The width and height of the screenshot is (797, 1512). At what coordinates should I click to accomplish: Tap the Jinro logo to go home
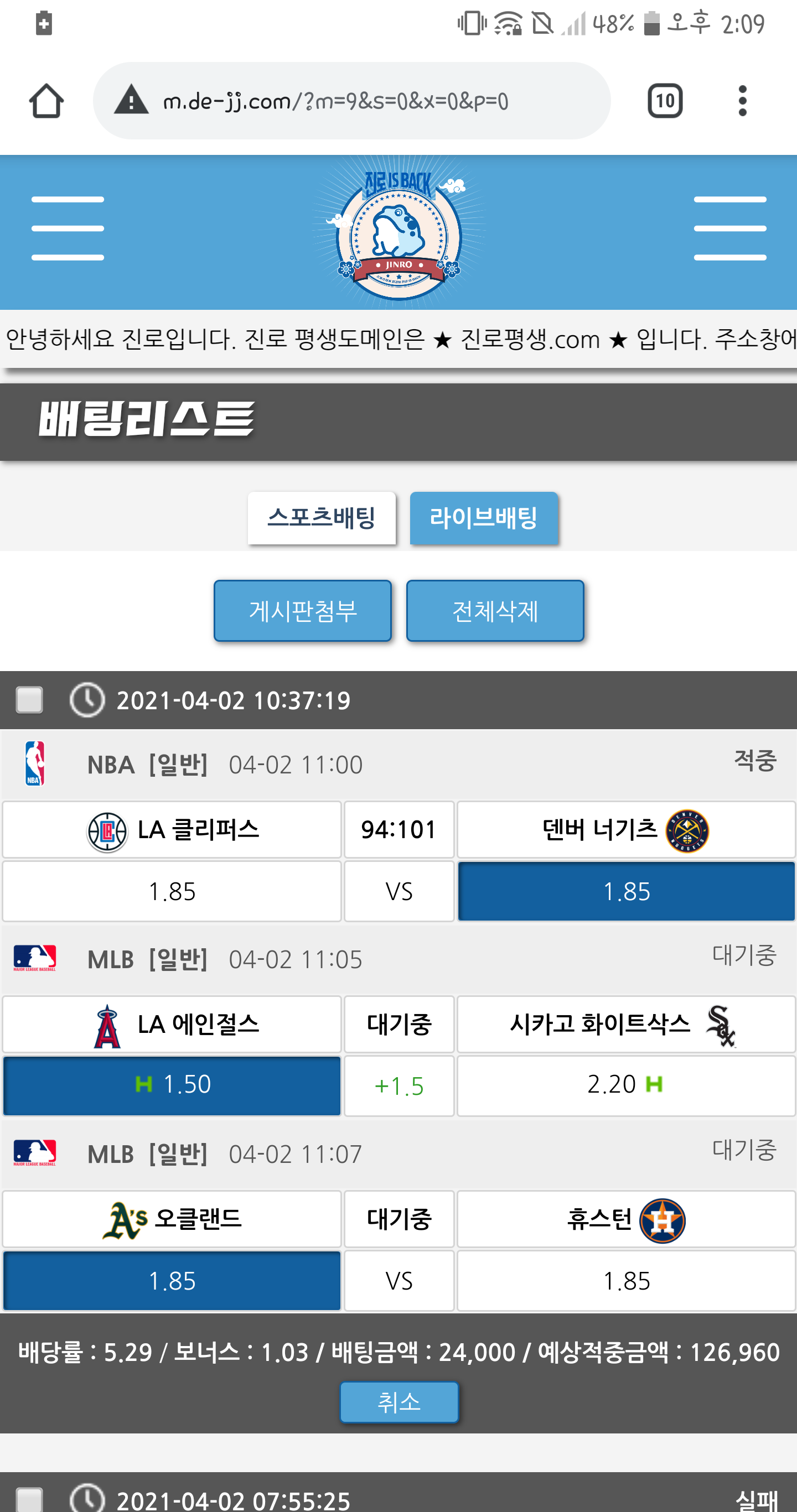coord(399,232)
